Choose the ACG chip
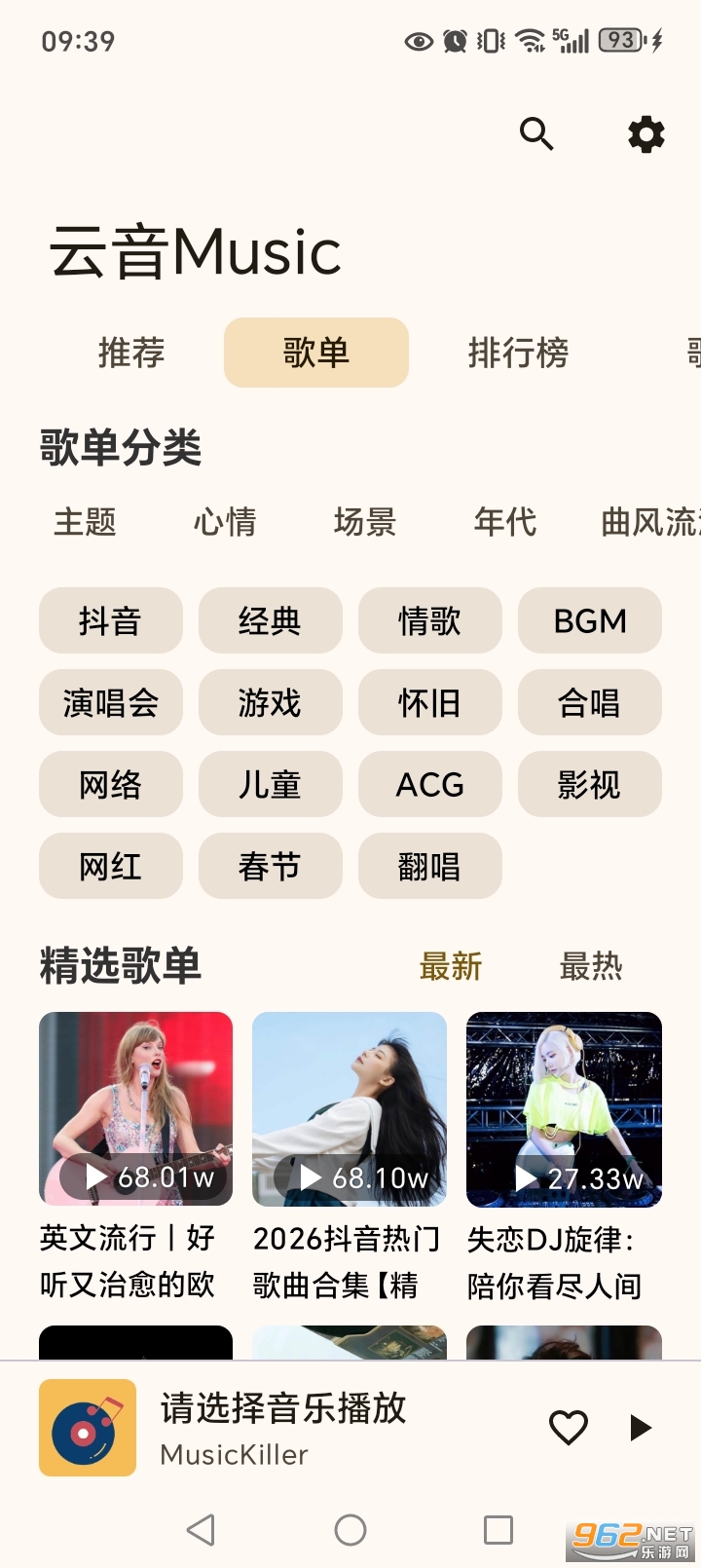 pyautogui.click(x=430, y=784)
